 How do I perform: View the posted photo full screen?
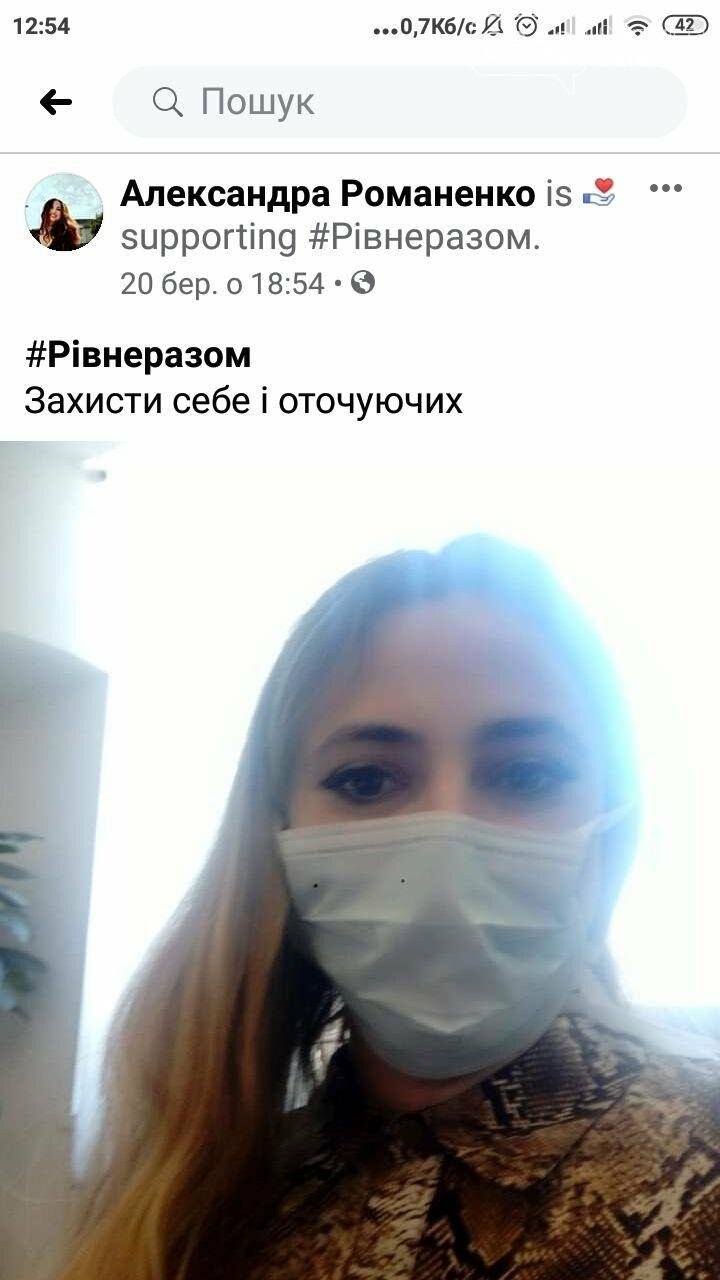360,860
